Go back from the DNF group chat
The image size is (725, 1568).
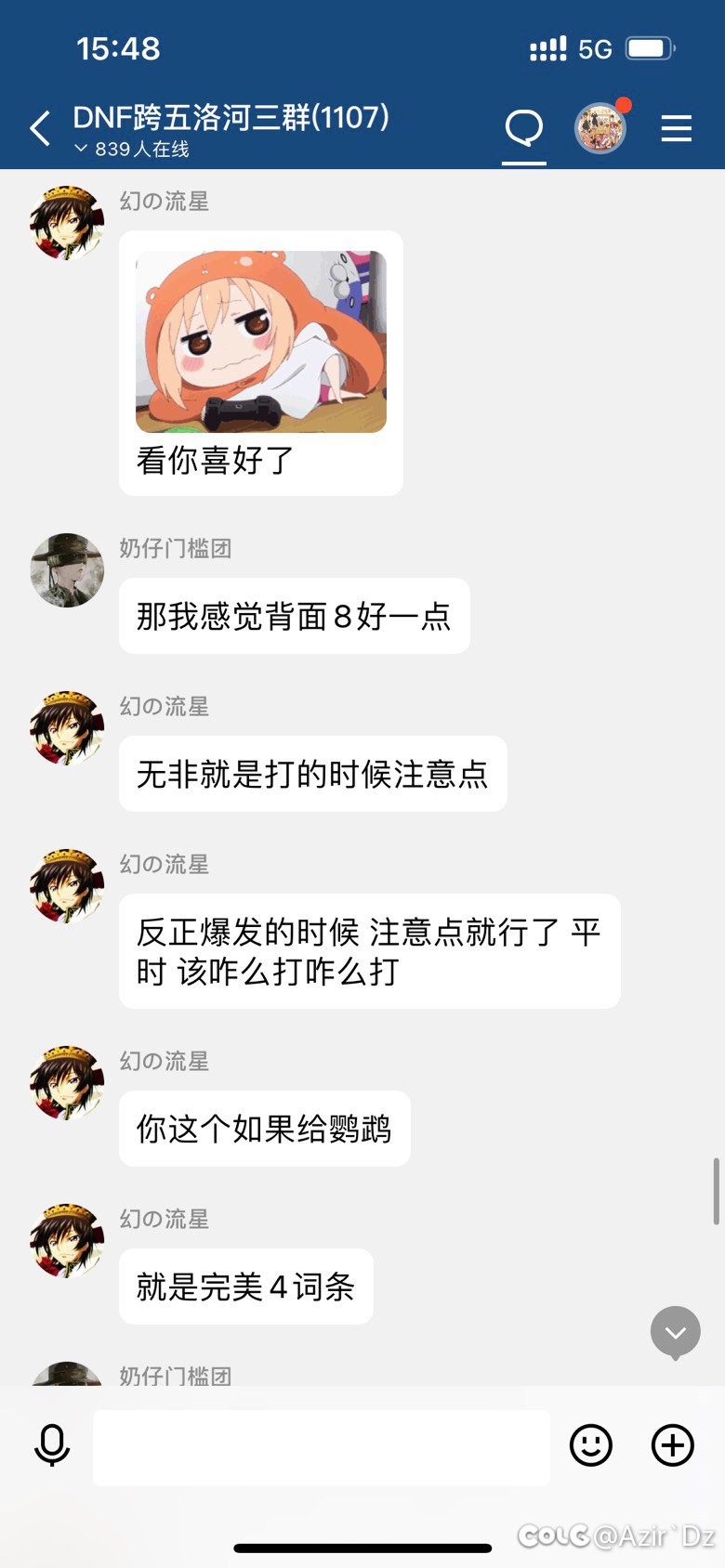coord(41,129)
